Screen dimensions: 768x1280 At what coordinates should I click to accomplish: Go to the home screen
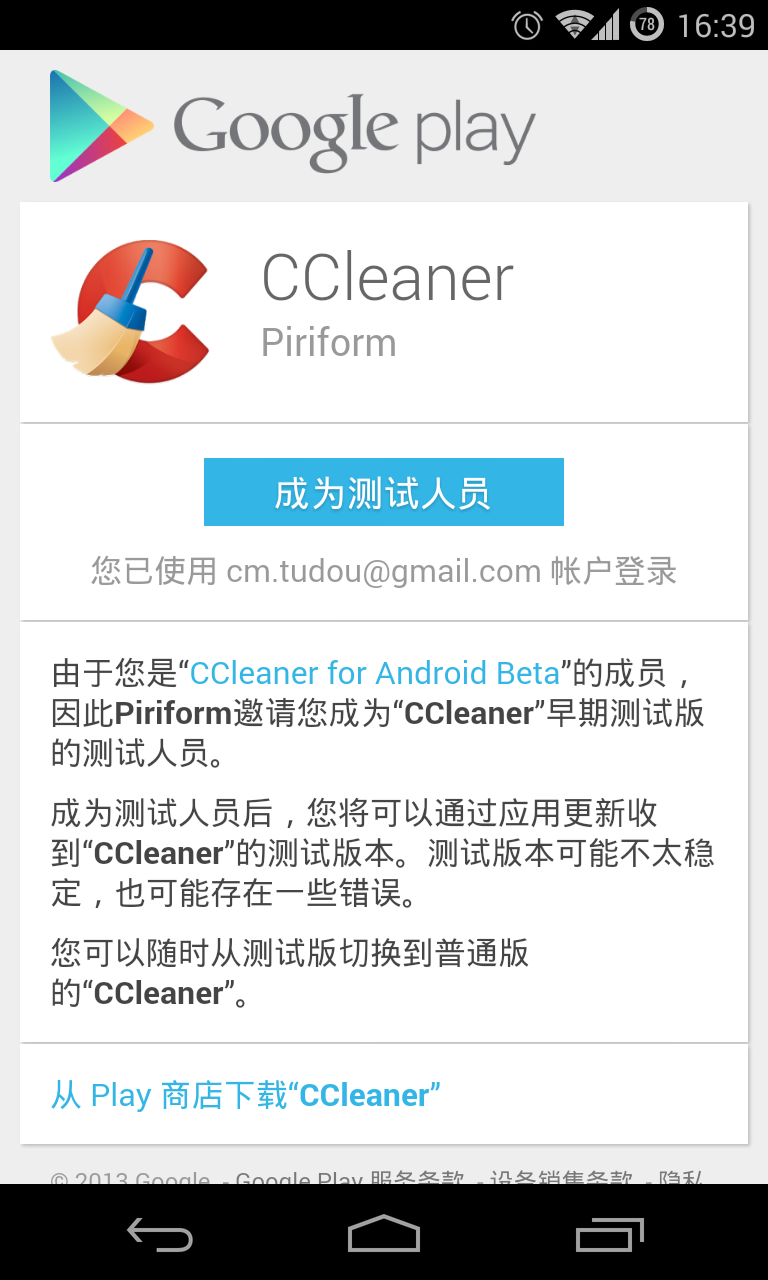pos(383,1235)
